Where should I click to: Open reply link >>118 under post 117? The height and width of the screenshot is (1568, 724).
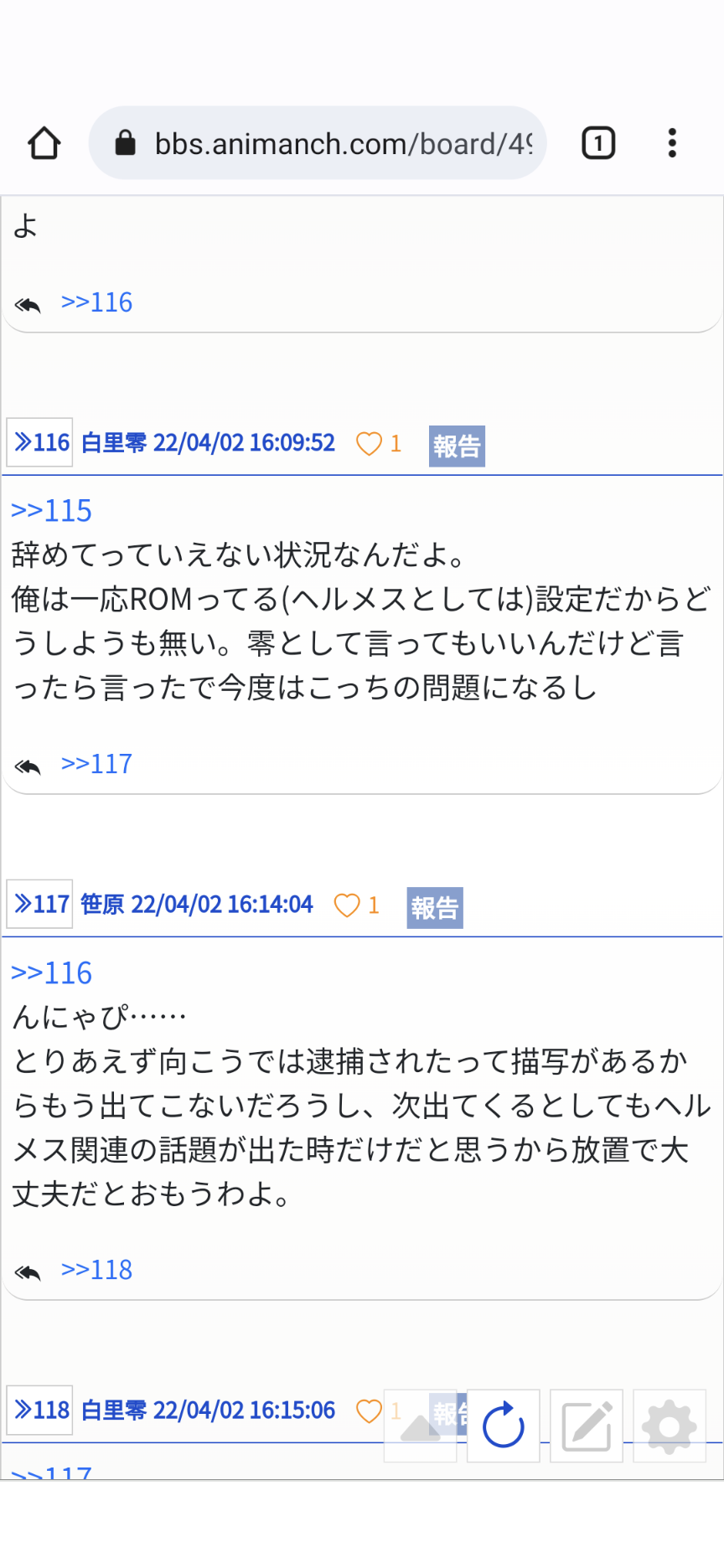(x=96, y=1270)
